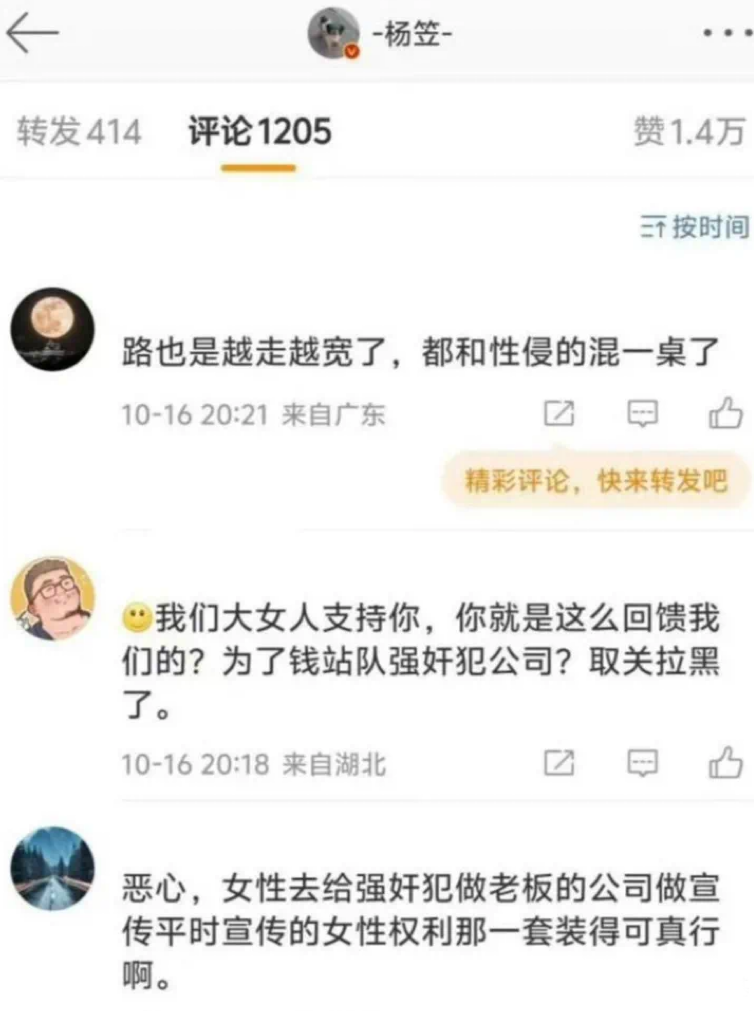Reply to the comment from 广东
This screenshot has height=1011, width=754.
coord(641,413)
